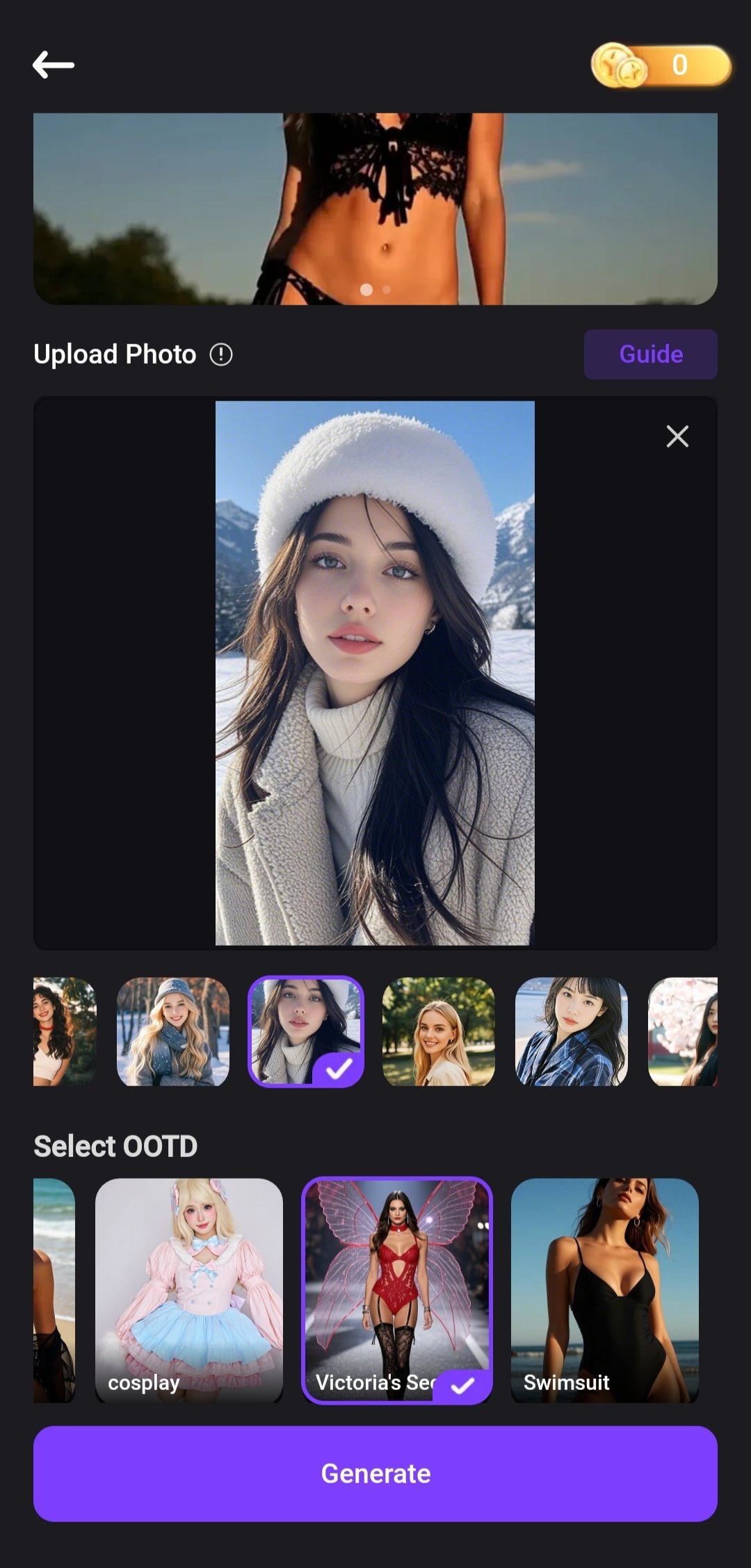Tap the info icon beside Upload Photo
Image resolution: width=751 pixels, height=1568 pixels.
(x=221, y=355)
